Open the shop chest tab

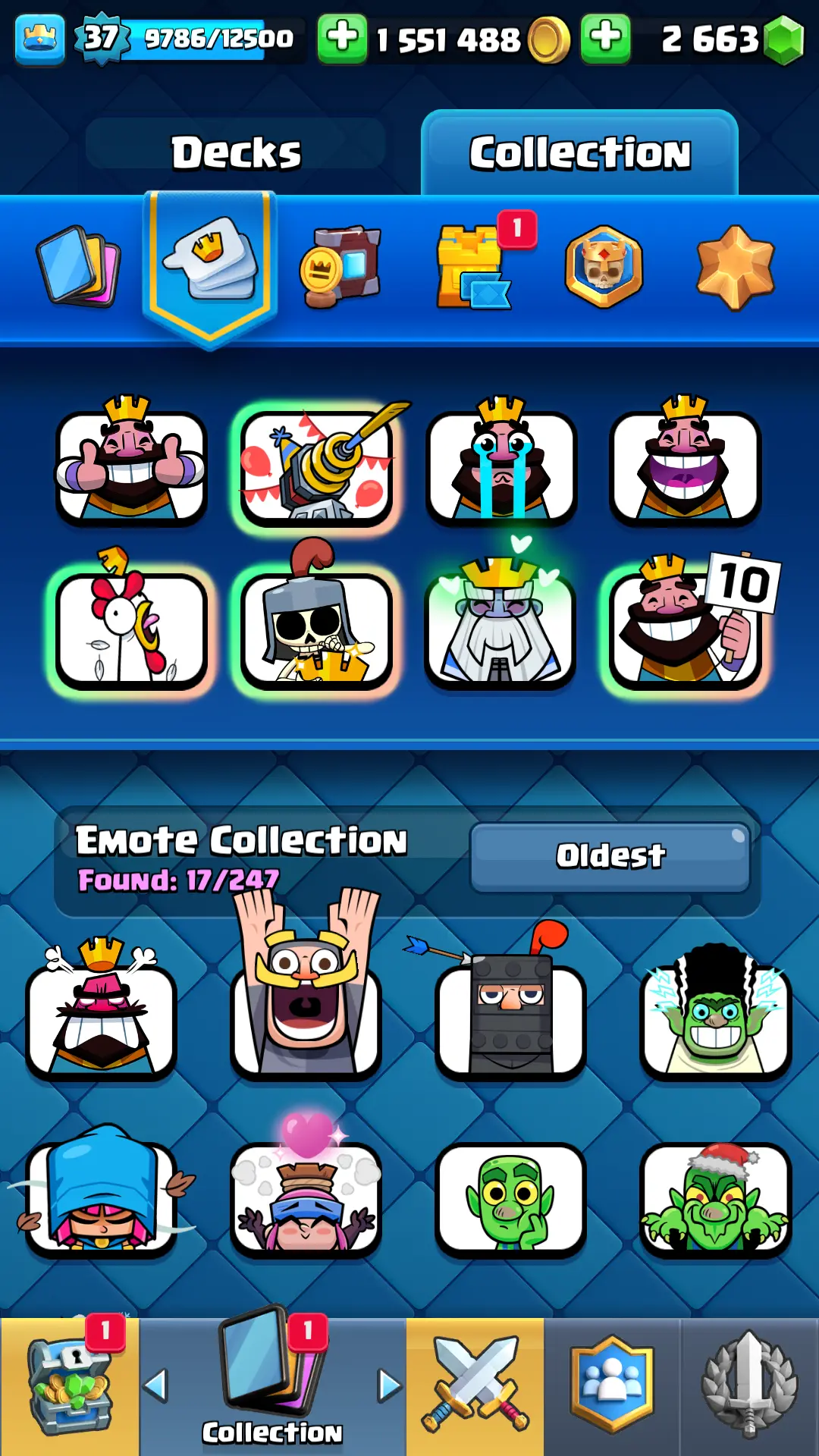(x=69, y=1386)
